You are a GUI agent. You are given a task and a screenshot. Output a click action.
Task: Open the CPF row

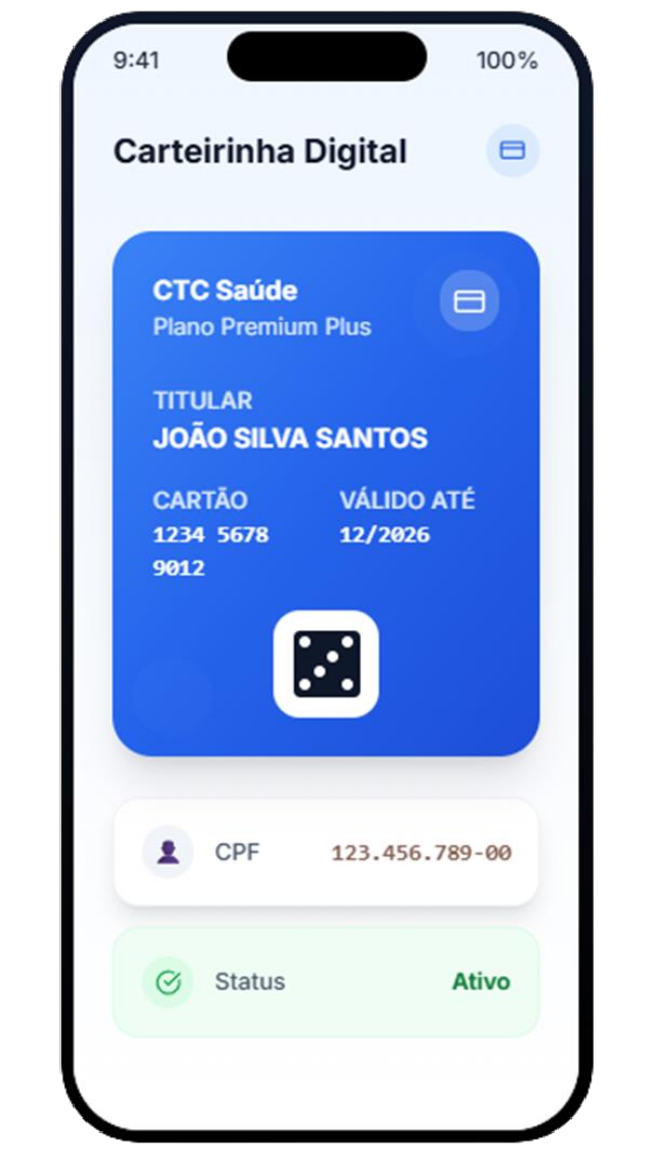point(326,853)
